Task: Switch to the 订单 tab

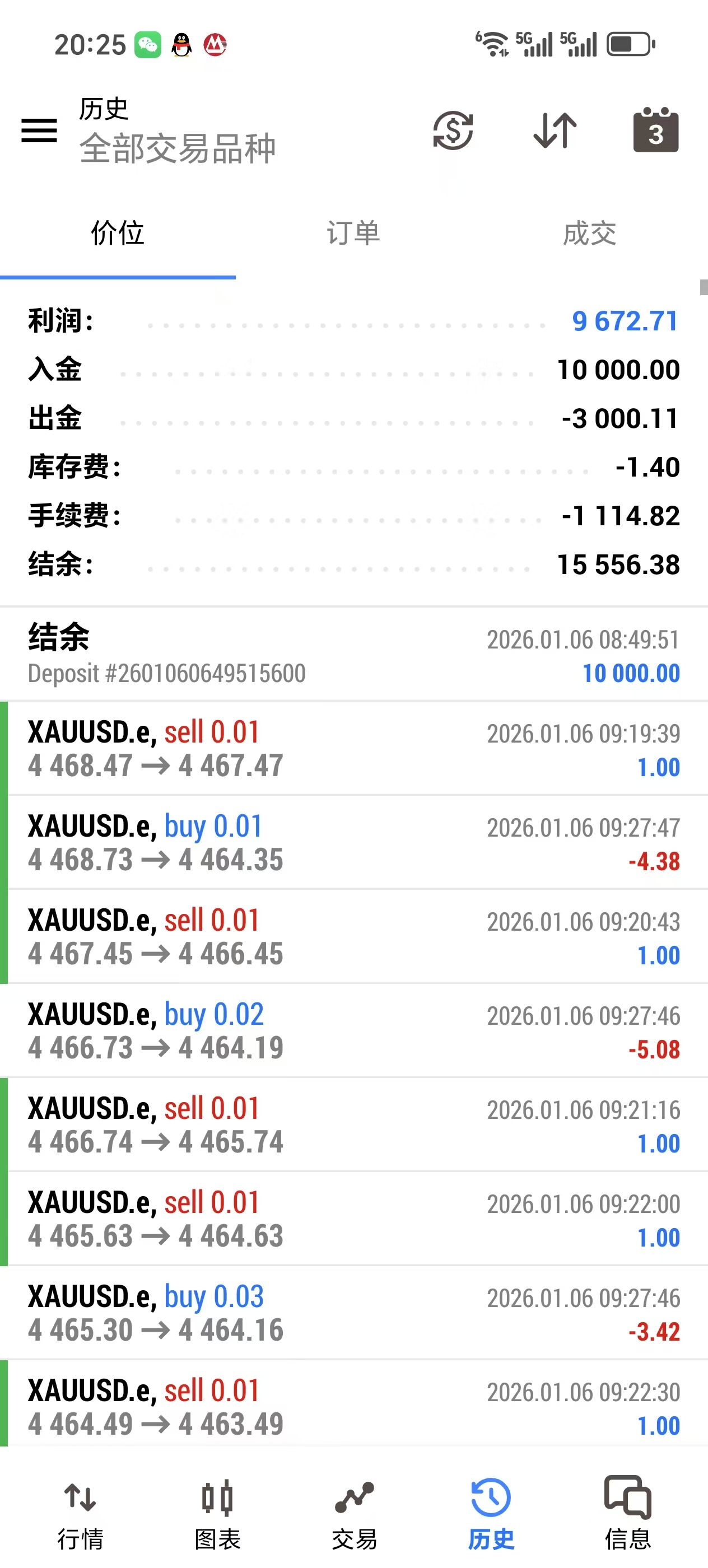Action: click(x=353, y=234)
